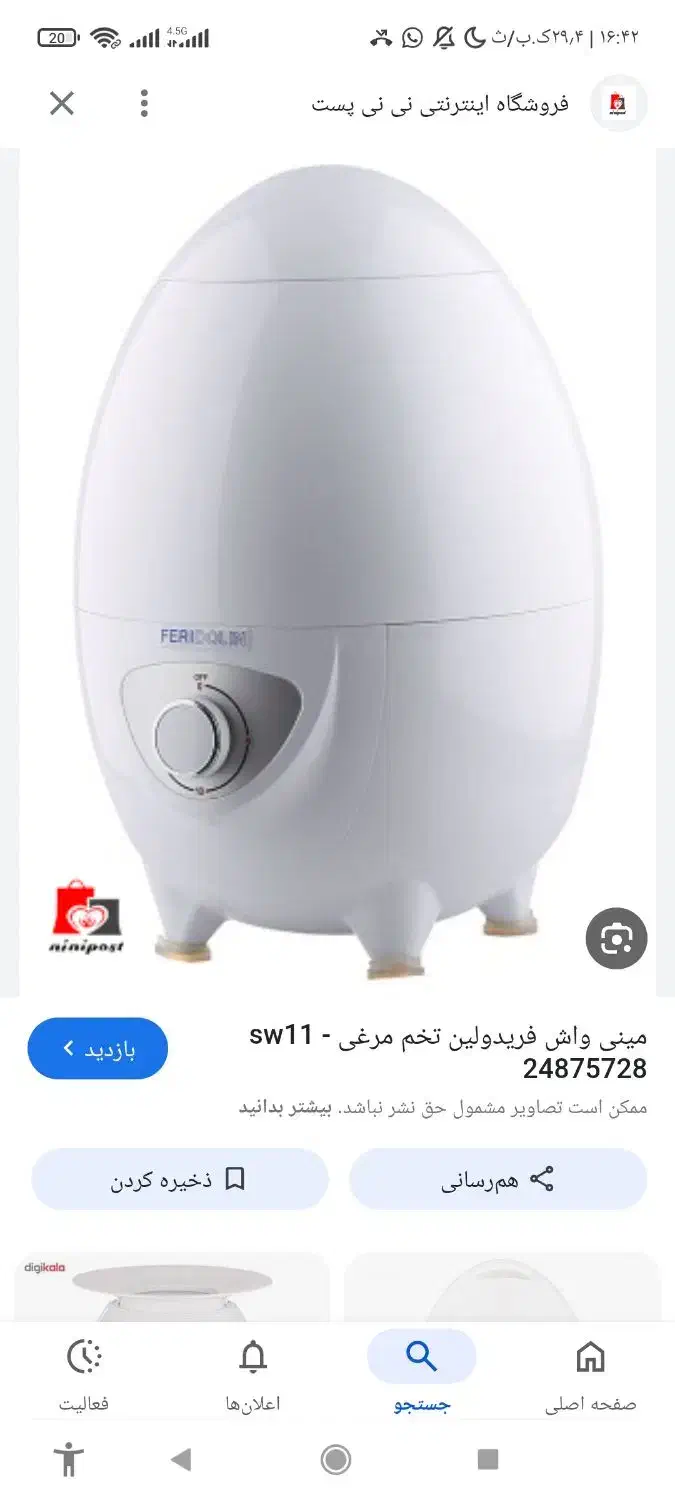The height and width of the screenshot is (1500, 675).
Task: Close the image viewer with the X
Action: [x=62, y=103]
